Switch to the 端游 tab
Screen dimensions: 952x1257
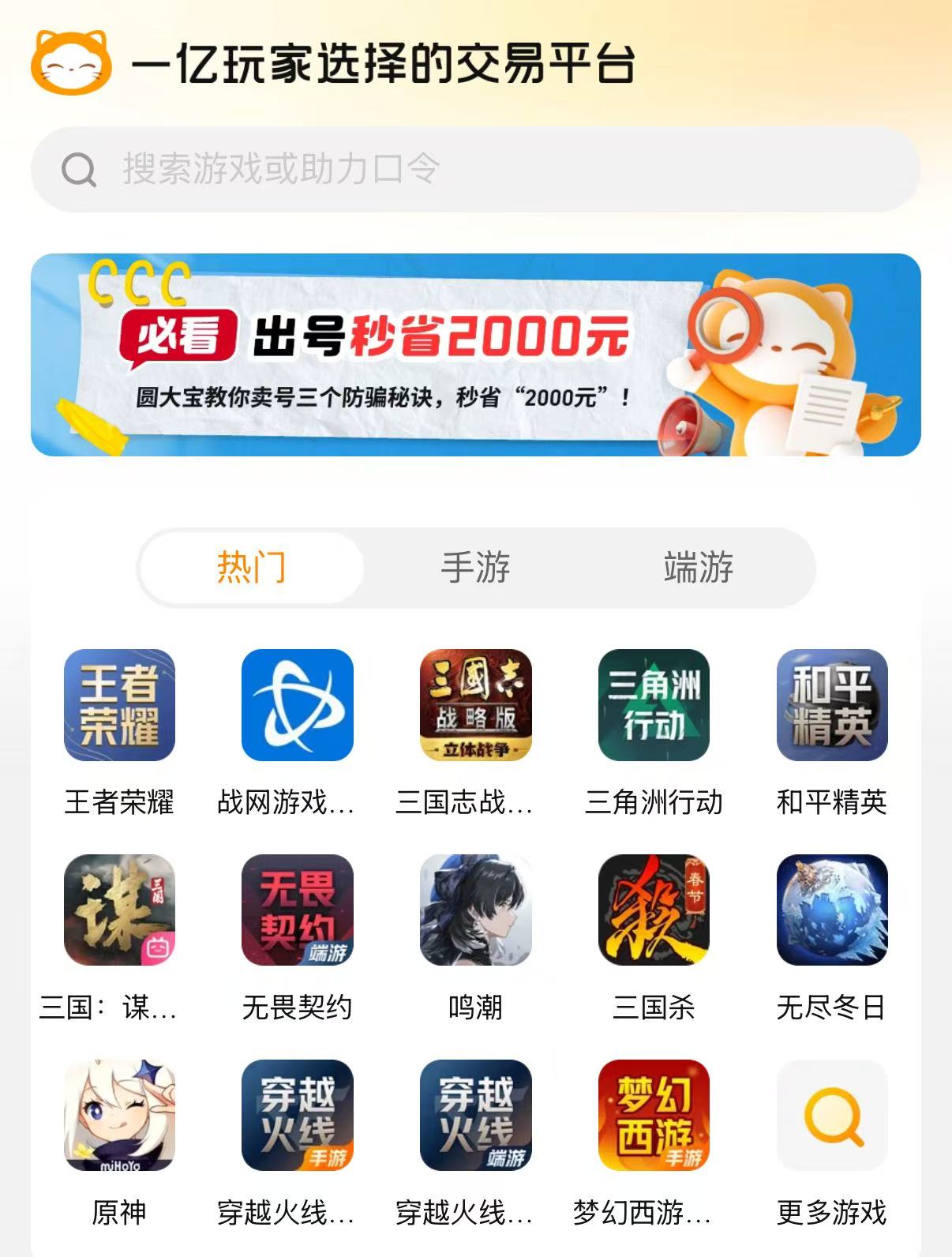click(699, 568)
